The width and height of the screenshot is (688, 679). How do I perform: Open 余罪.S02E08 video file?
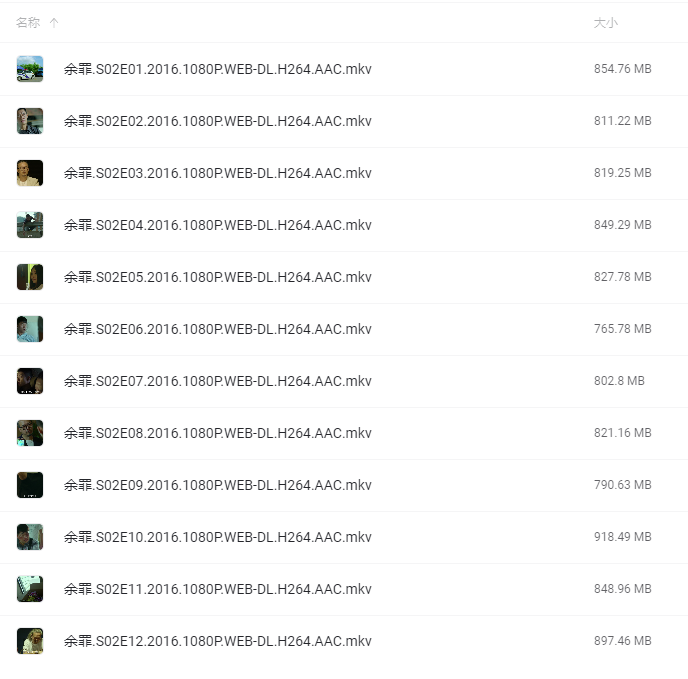click(217, 433)
